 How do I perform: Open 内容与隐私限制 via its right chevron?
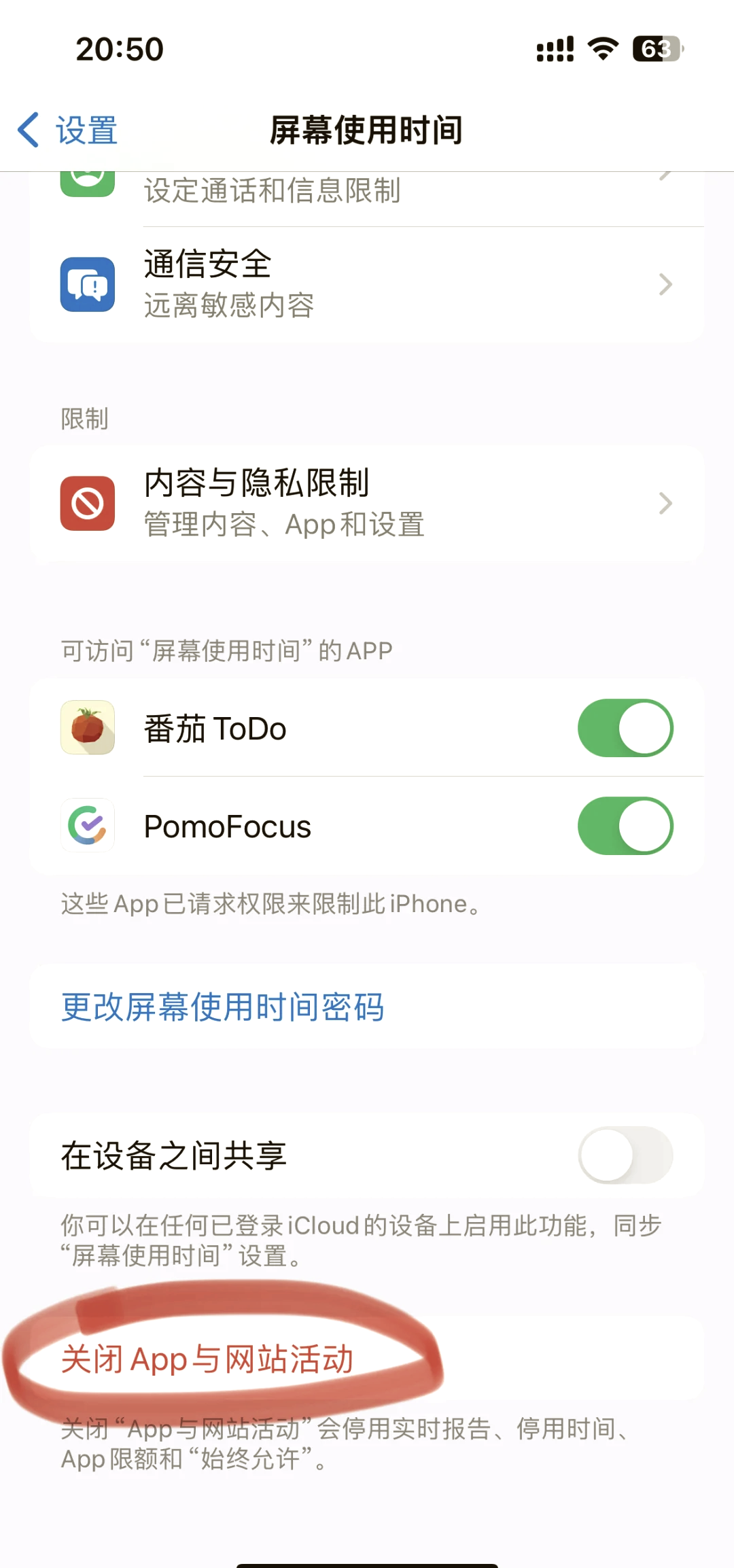click(x=665, y=503)
